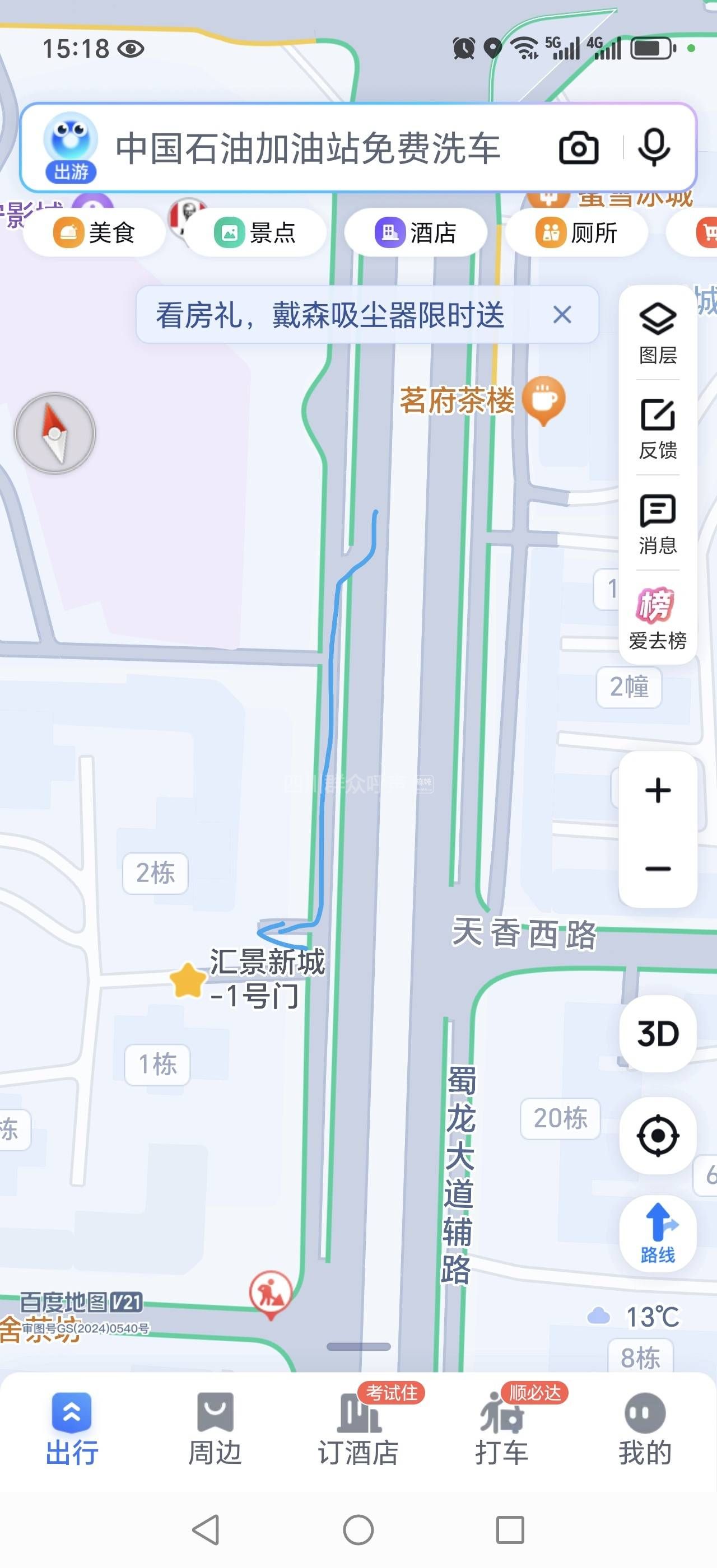Open the 爱去榜 ranking list
Viewport: 717px width, 1568px height.
[x=658, y=618]
